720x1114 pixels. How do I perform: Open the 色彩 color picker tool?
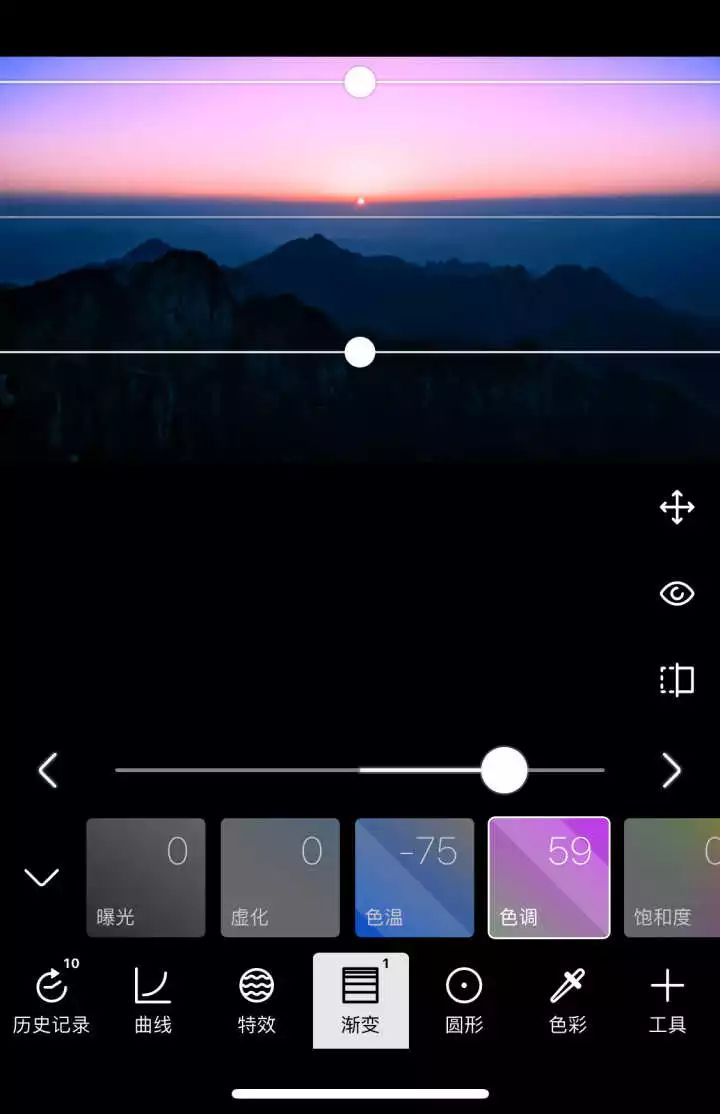568,1000
